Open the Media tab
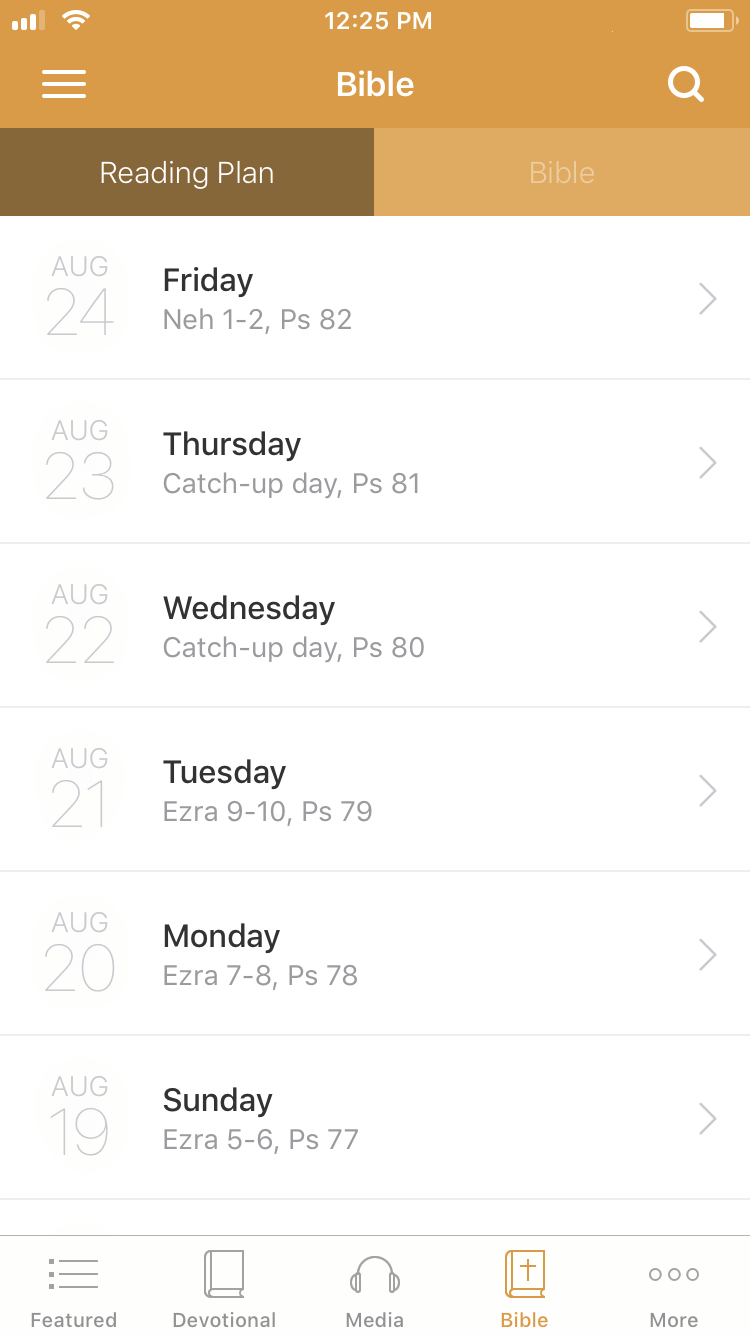The height and width of the screenshot is (1334, 750). tap(375, 1286)
